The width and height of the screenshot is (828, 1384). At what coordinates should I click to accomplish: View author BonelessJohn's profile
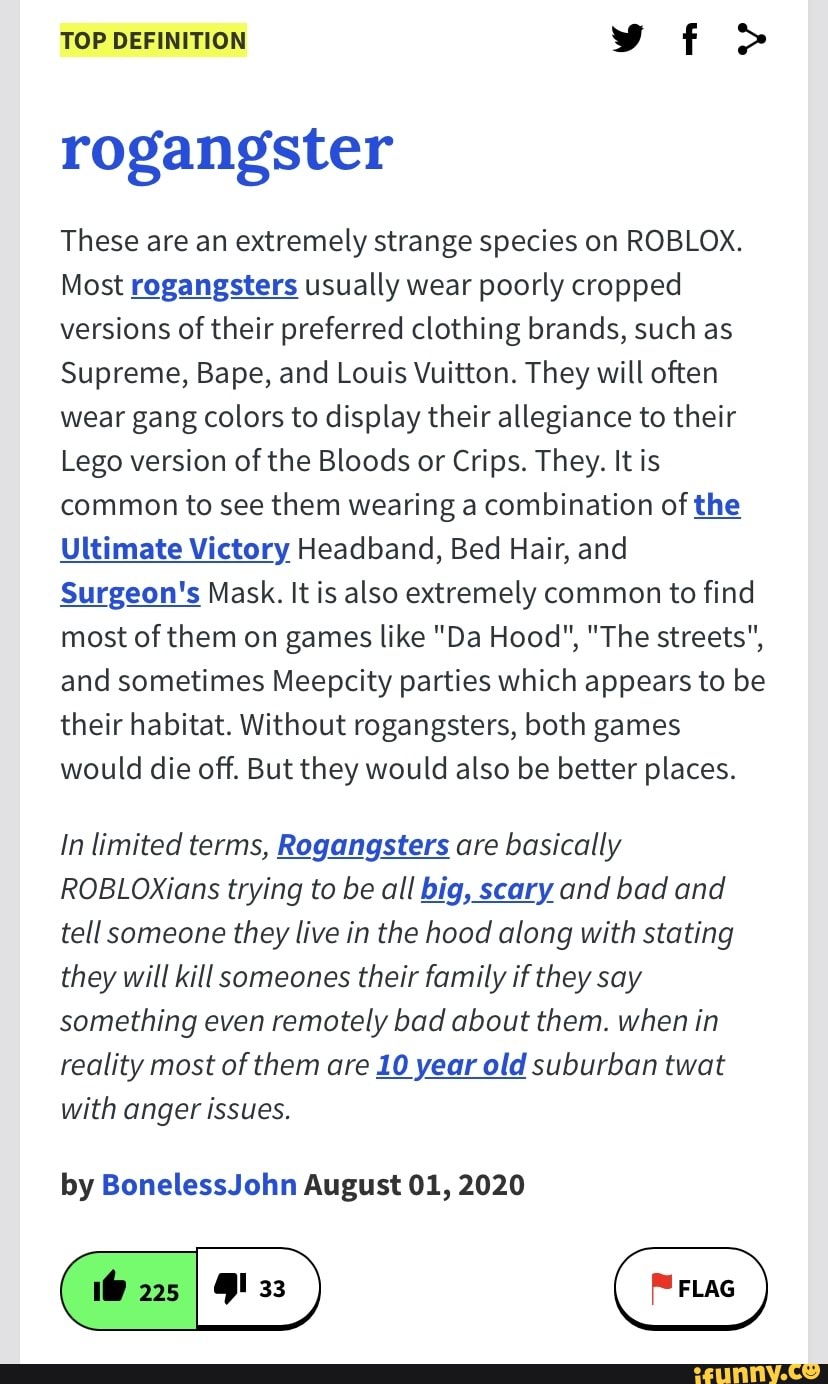point(199,1185)
